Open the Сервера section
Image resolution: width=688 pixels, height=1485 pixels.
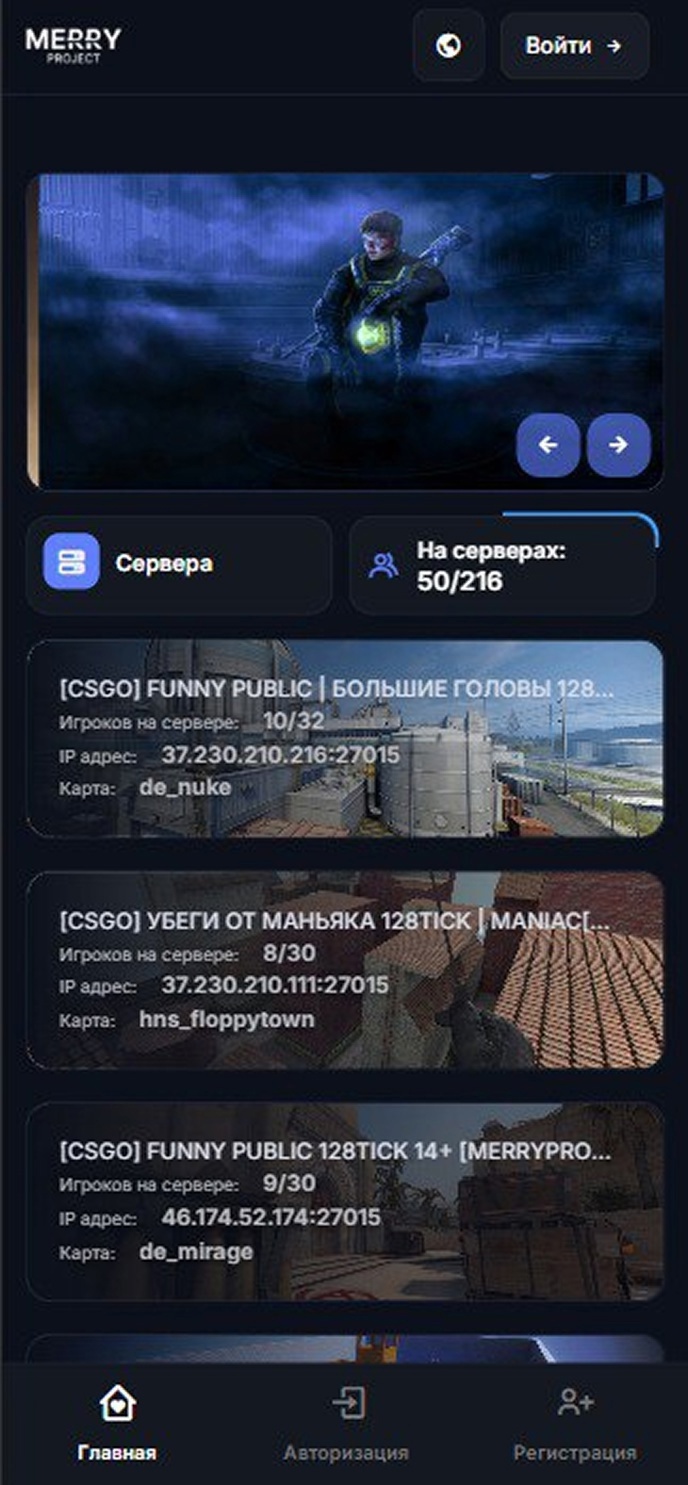tap(179, 564)
